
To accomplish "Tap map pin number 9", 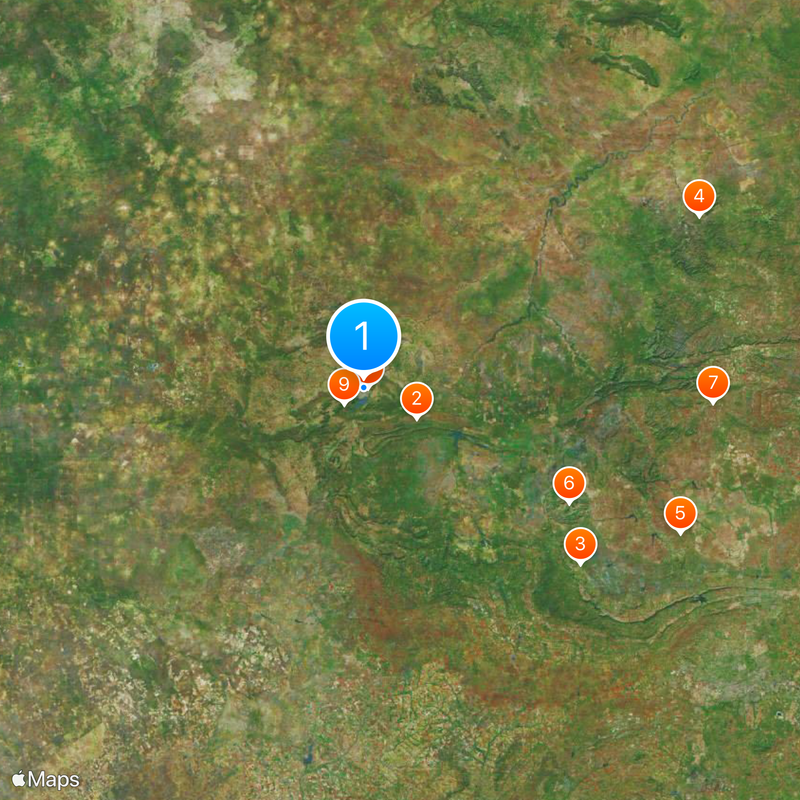I will point(344,384).
